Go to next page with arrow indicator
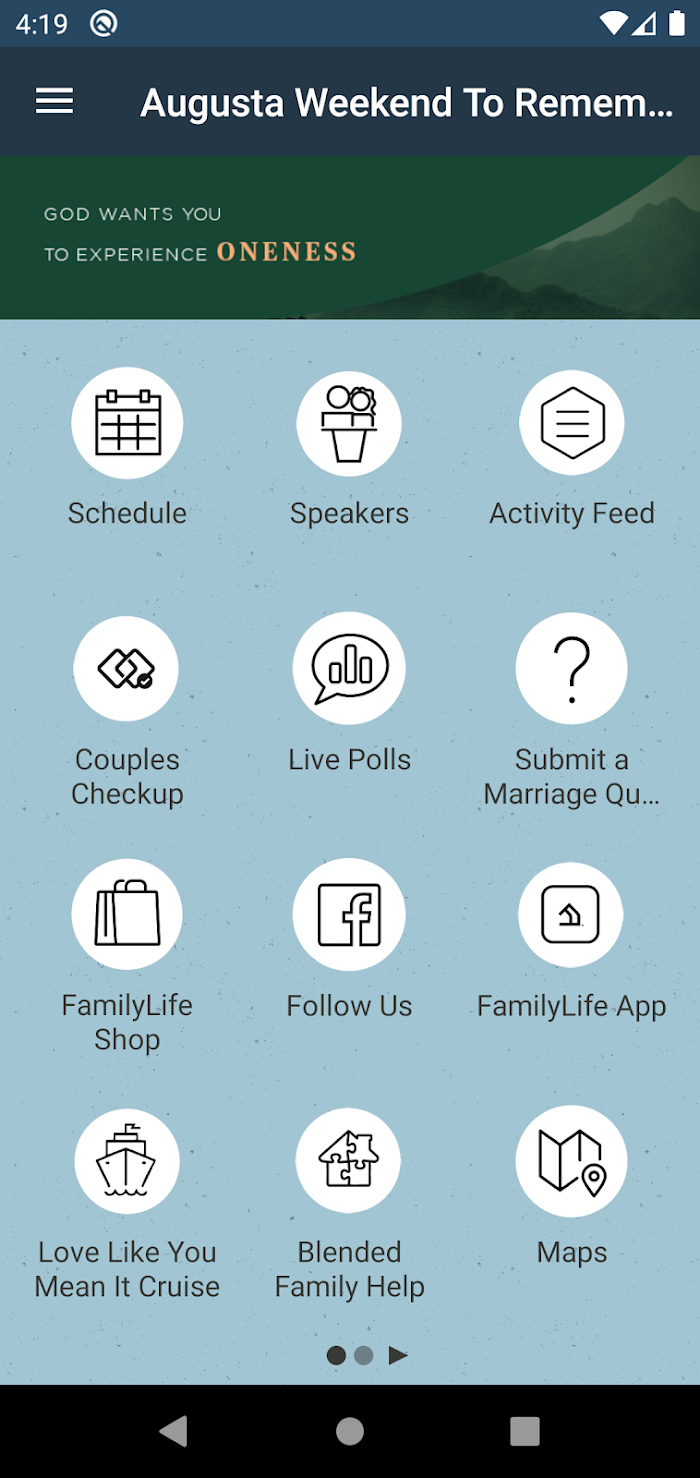The image size is (700, 1478). click(x=399, y=1355)
